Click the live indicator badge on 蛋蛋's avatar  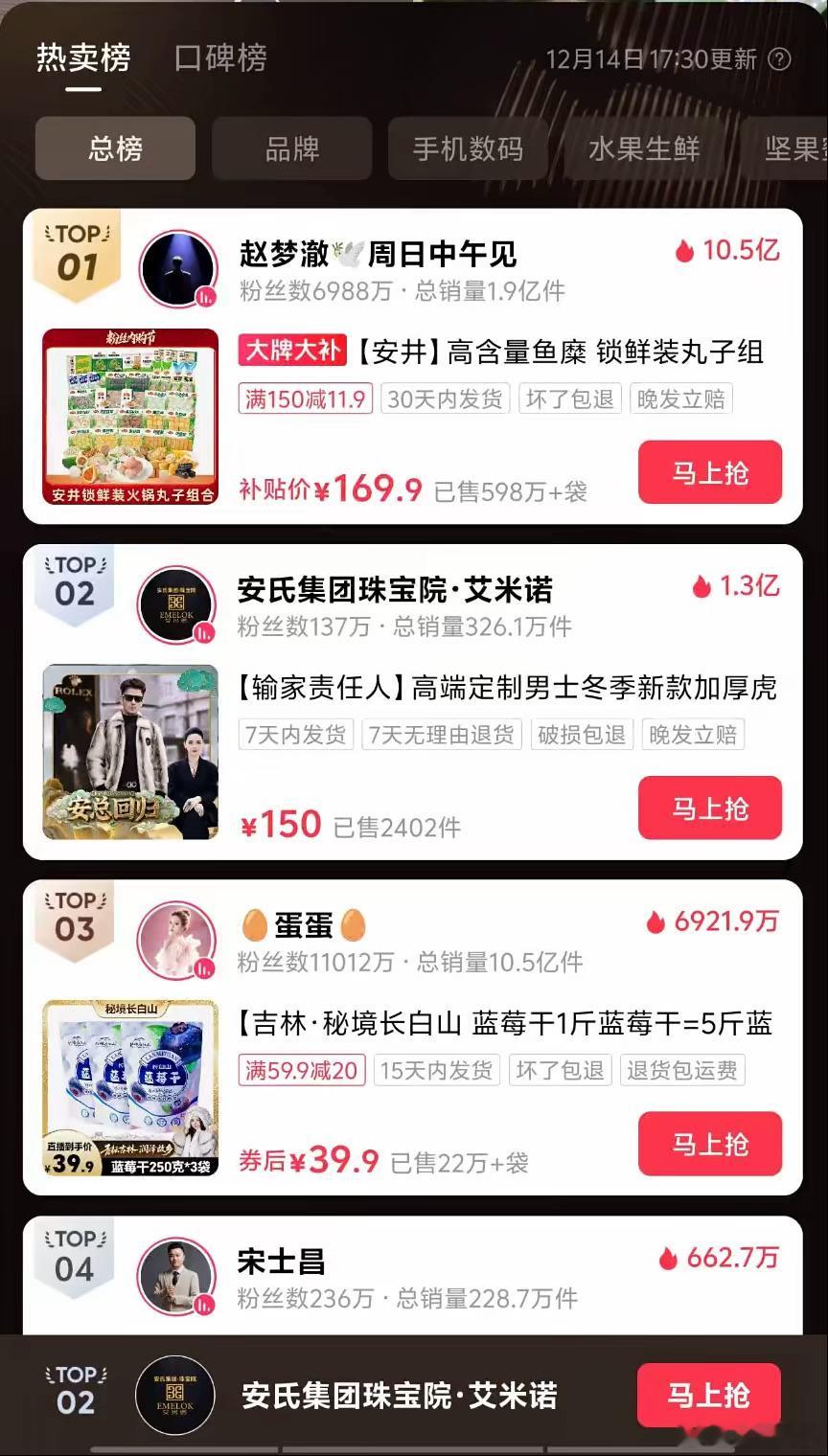pyautogui.click(x=202, y=967)
